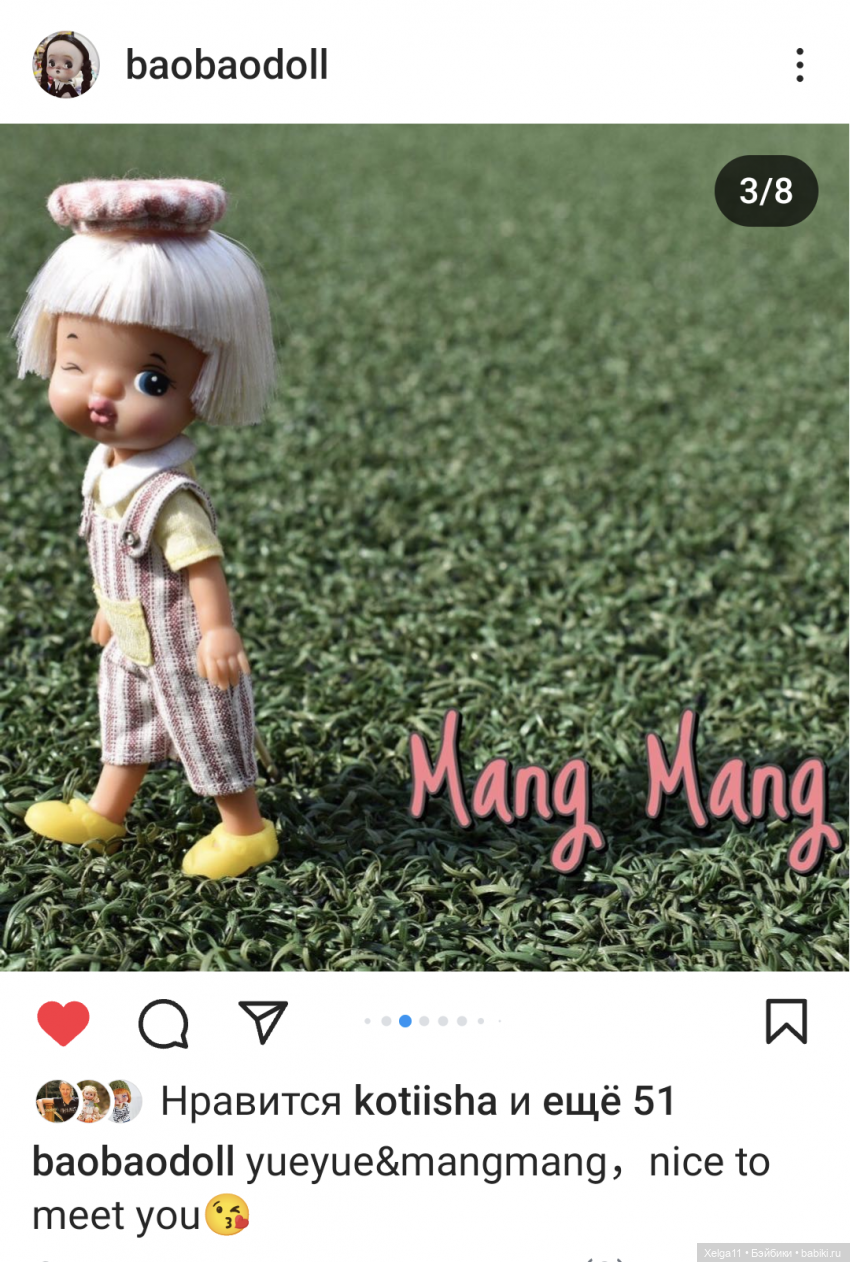Open baobaodoll username in the header
The image size is (850, 1262).
pyautogui.click(x=226, y=66)
